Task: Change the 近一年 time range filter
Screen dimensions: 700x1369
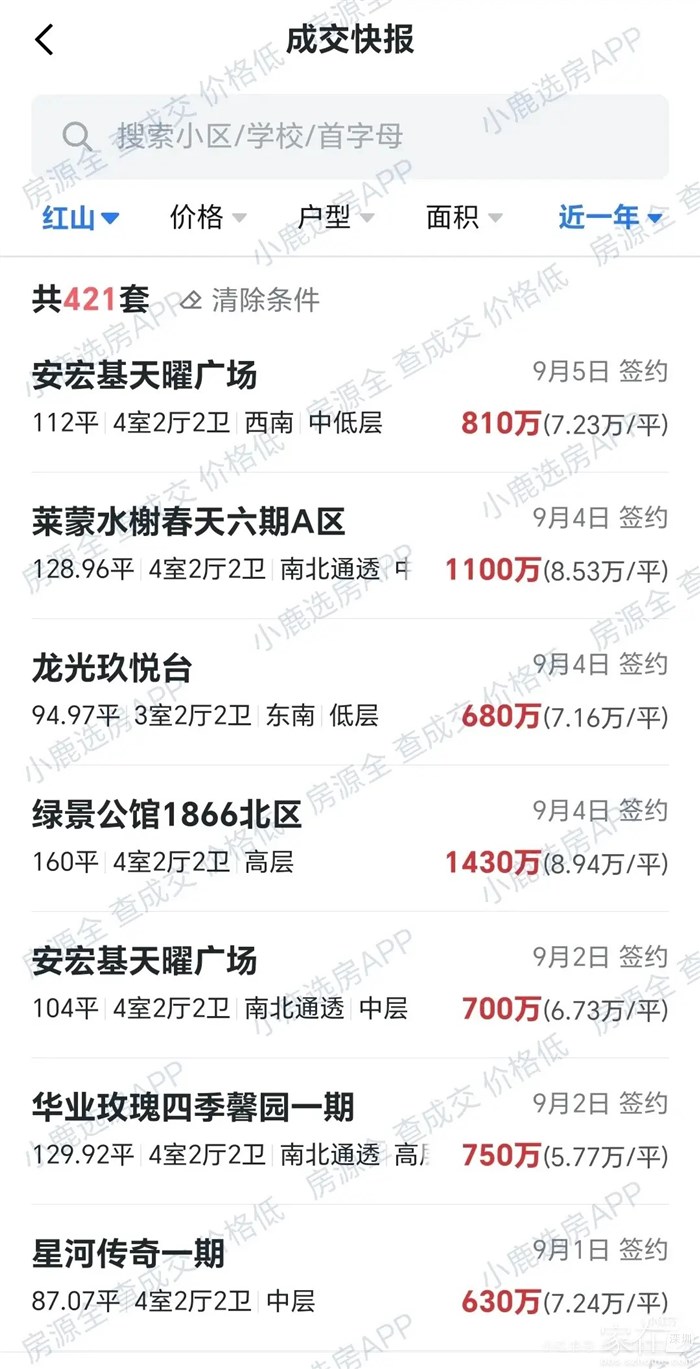Action: point(610,217)
